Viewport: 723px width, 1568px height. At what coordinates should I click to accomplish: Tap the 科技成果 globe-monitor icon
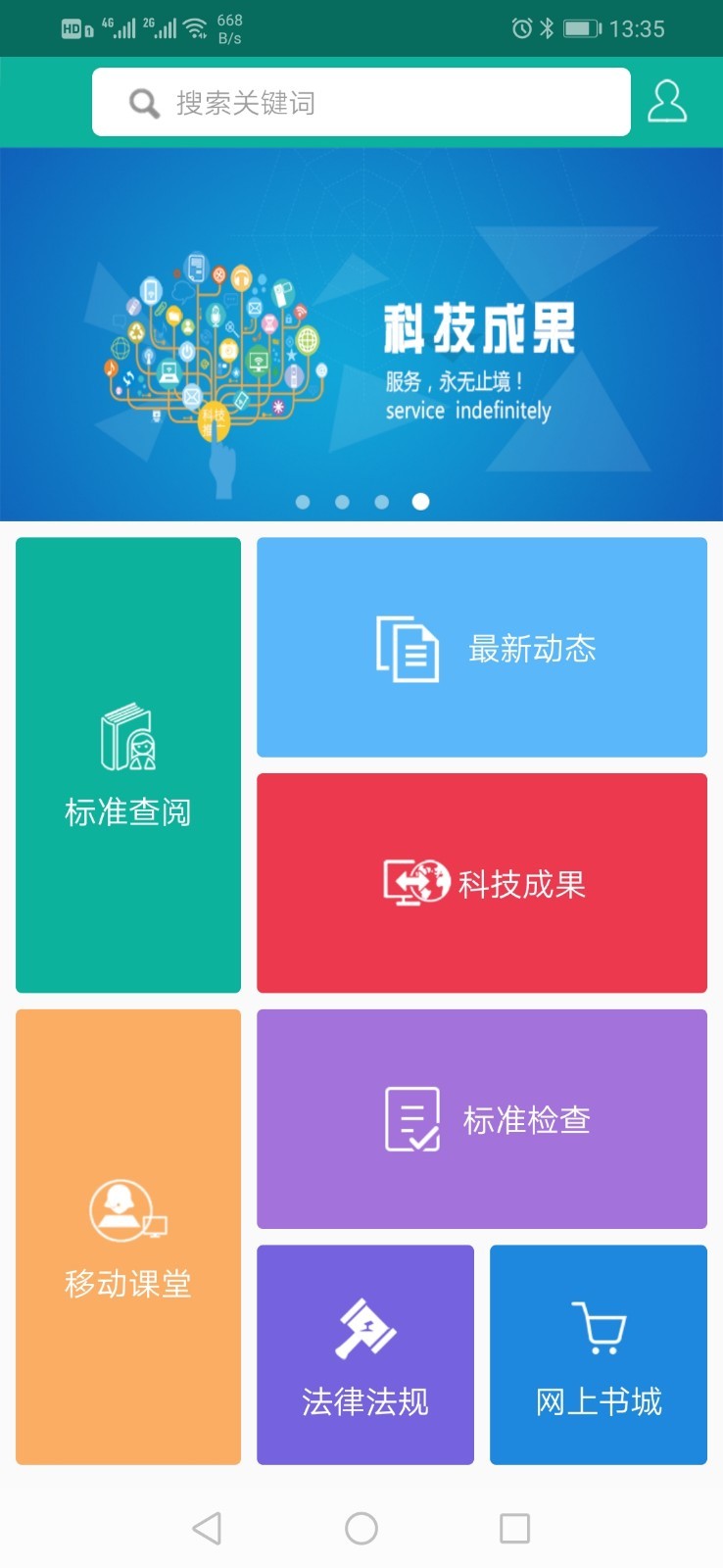click(415, 883)
